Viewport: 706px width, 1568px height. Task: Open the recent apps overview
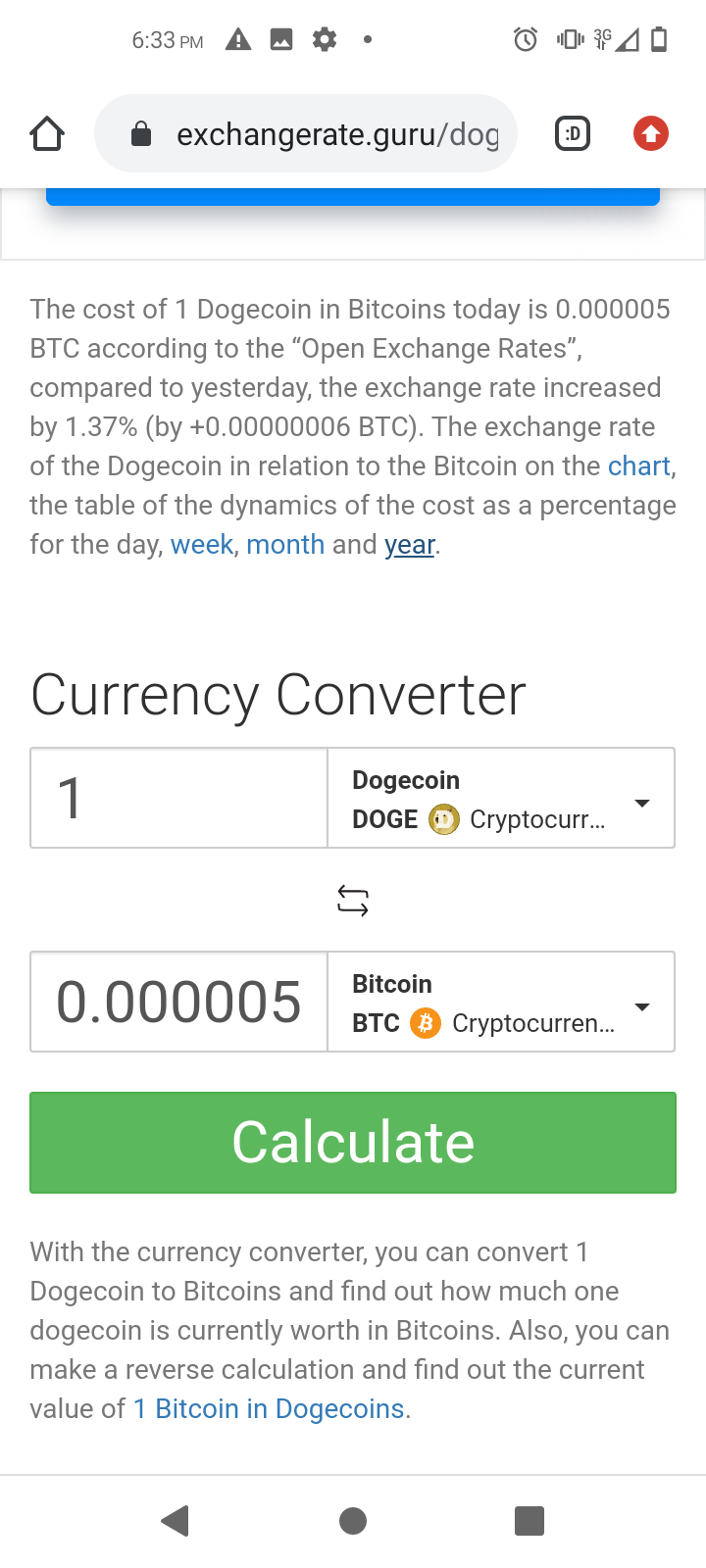[529, 1521]
